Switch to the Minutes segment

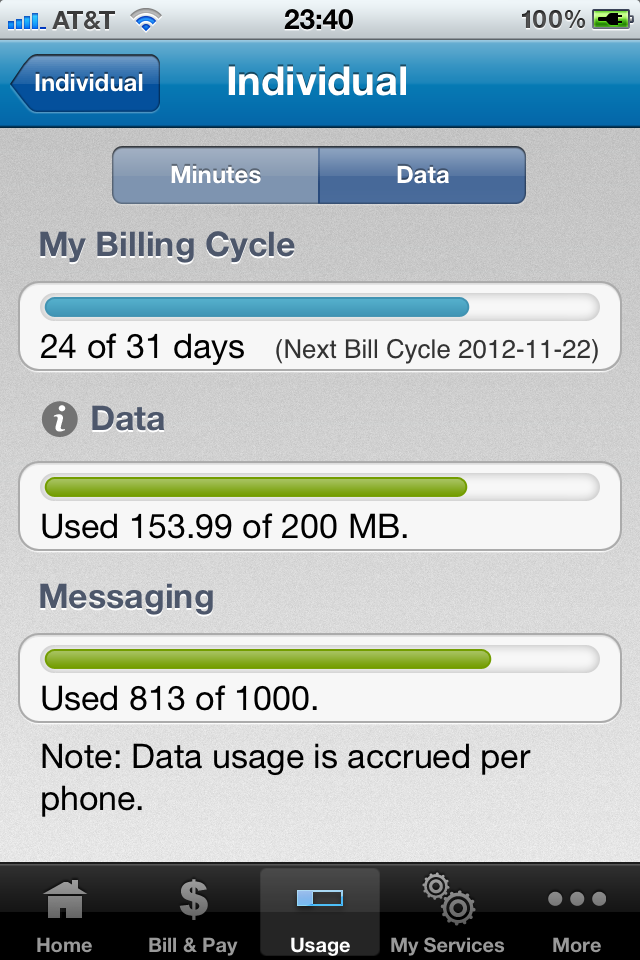coord(216,175)
